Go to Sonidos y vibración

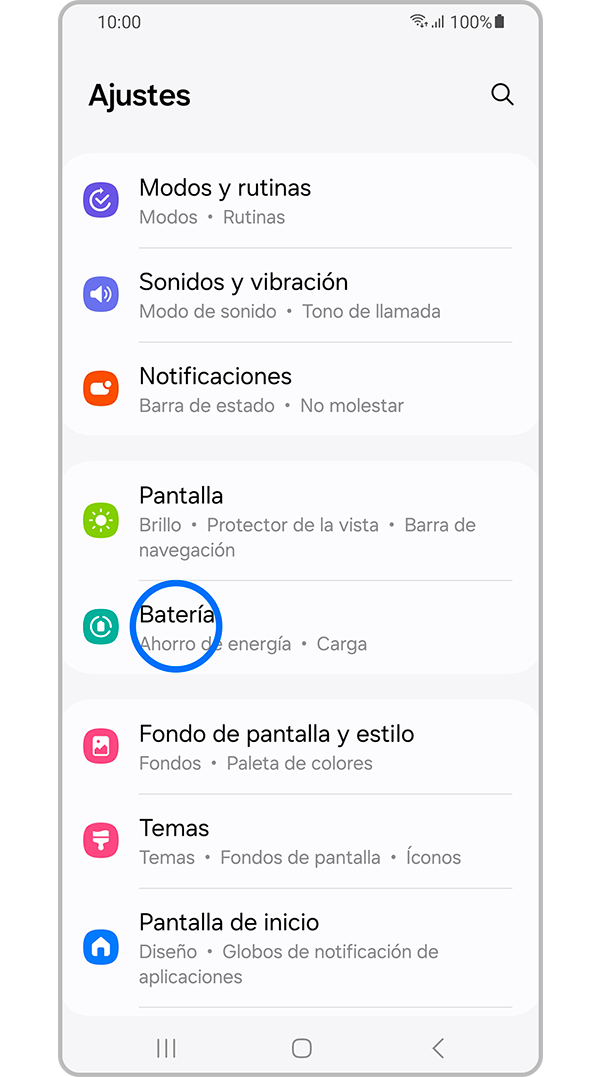(x=300, y=295)
